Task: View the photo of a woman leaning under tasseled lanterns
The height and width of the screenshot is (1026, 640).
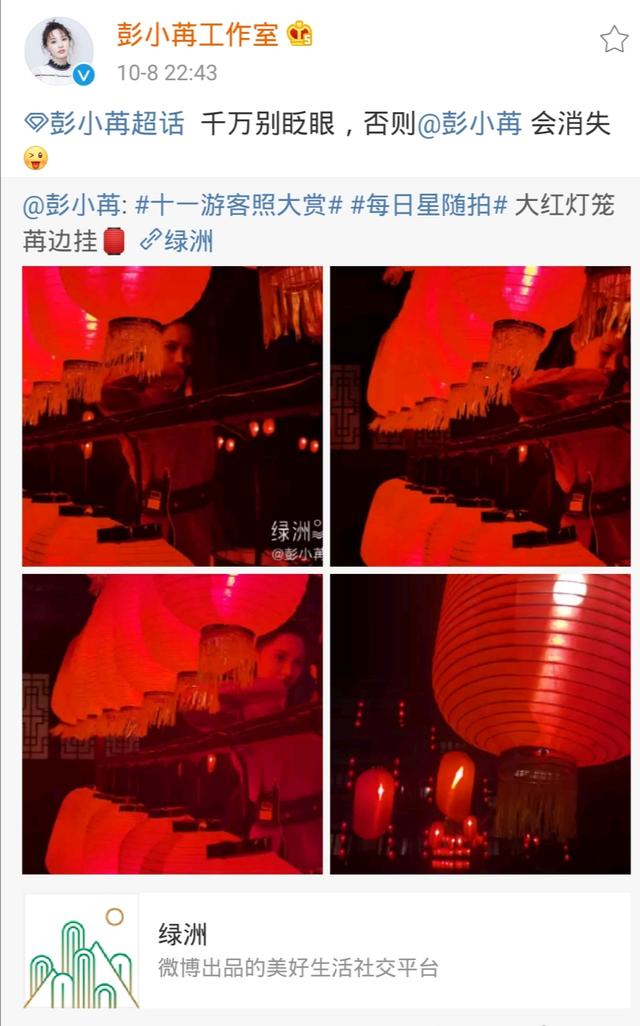Action: point(480,416)
